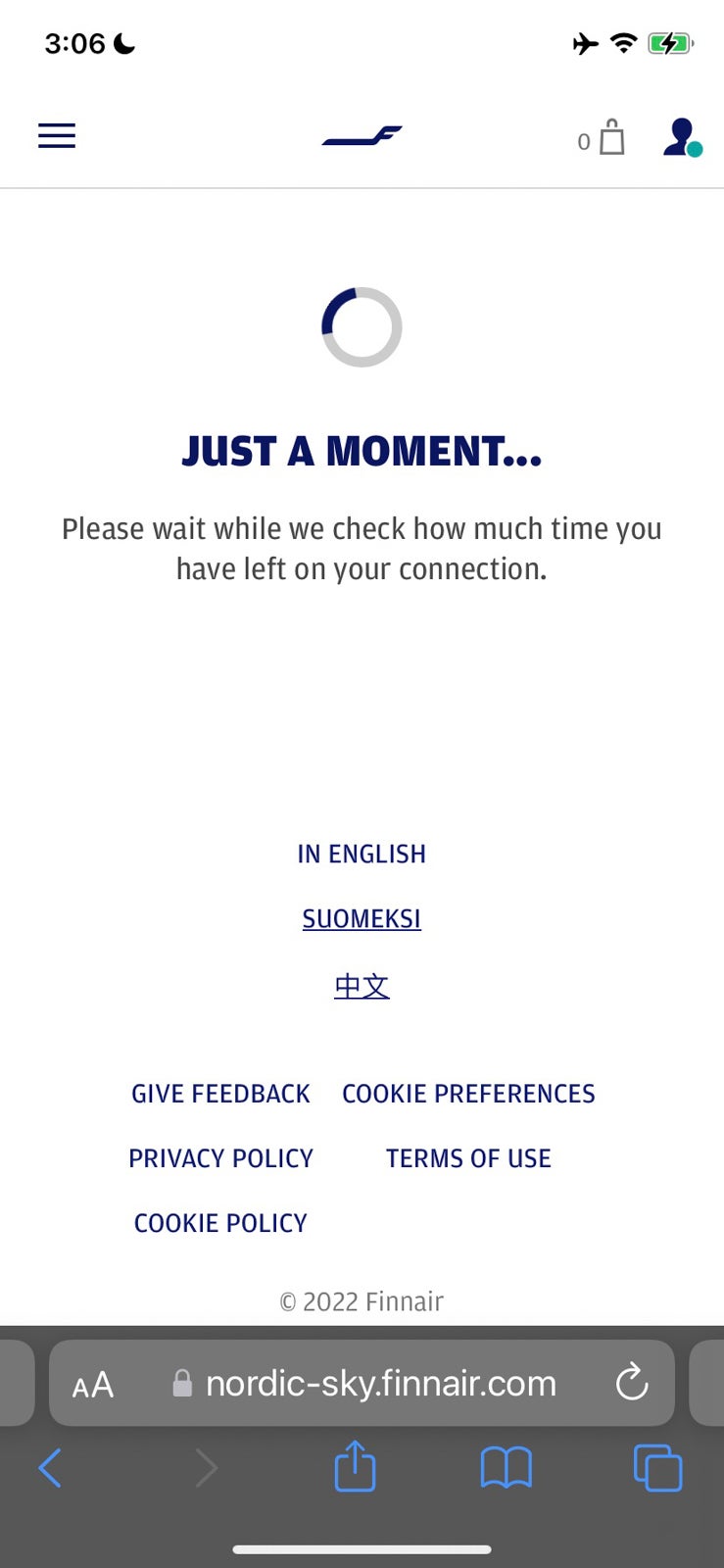Open the hamburger menu
Image resolution: width=724 pixels, height=1568 pixels.
point(57,135)
